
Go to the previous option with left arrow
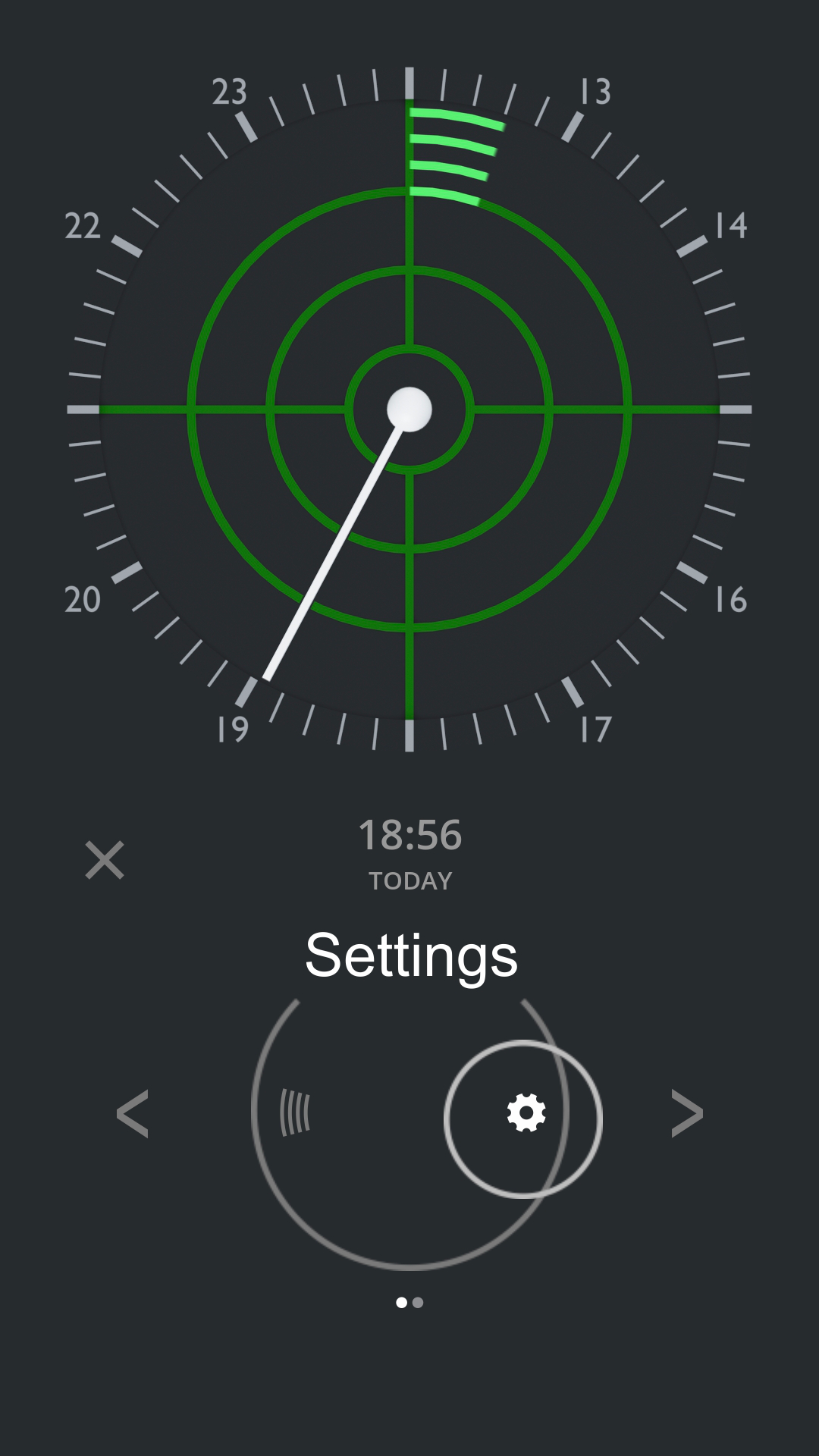(x=133, y=1114)
